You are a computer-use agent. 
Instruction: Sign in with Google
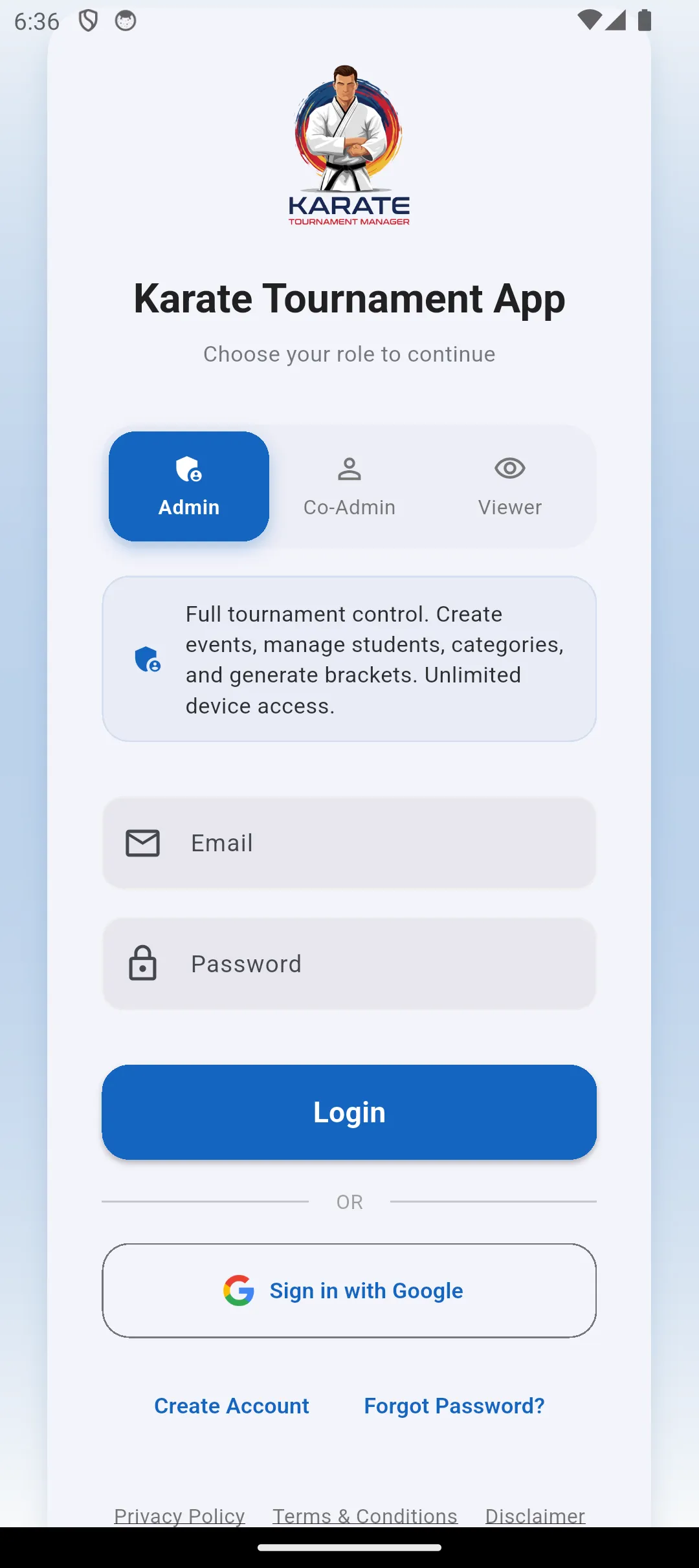(349, 1290)
